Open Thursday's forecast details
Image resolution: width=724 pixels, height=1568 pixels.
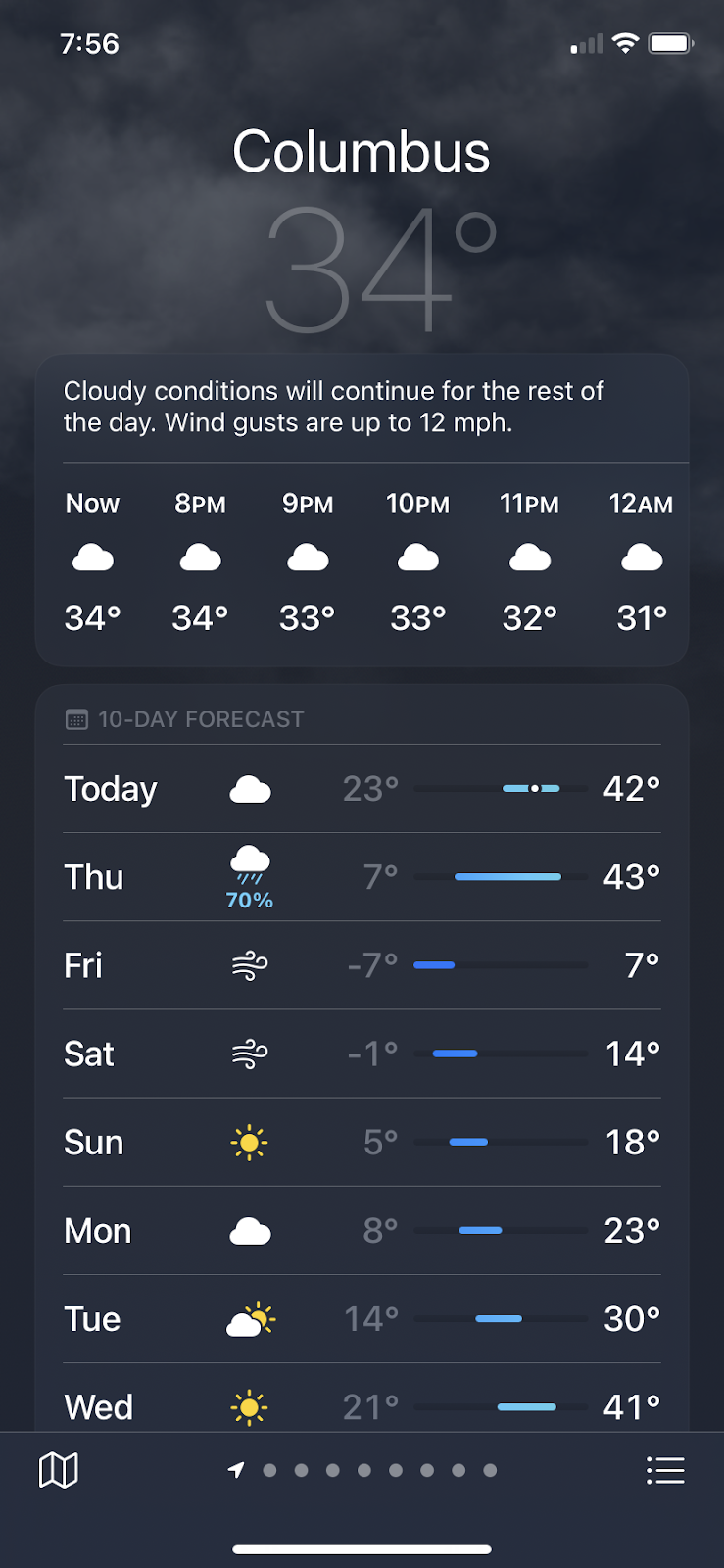pyautogui.click(x=362, y=877)
